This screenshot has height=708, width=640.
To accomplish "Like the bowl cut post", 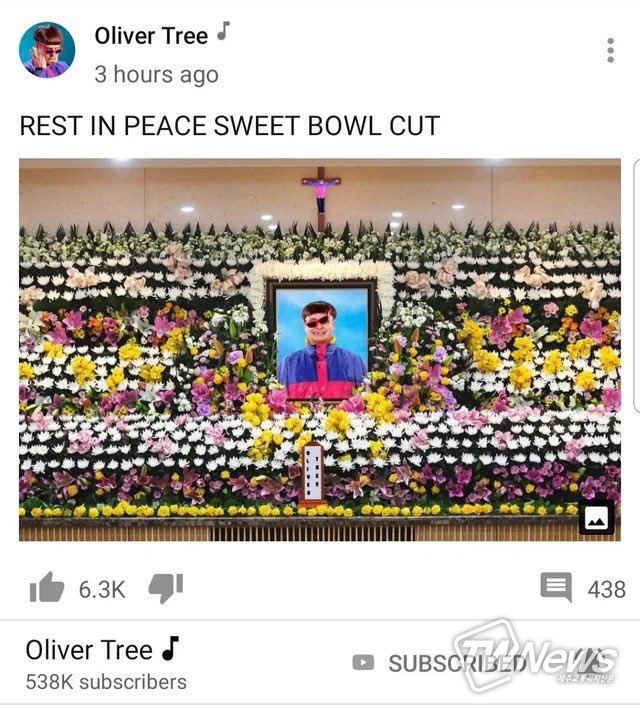I will [47, 589].
